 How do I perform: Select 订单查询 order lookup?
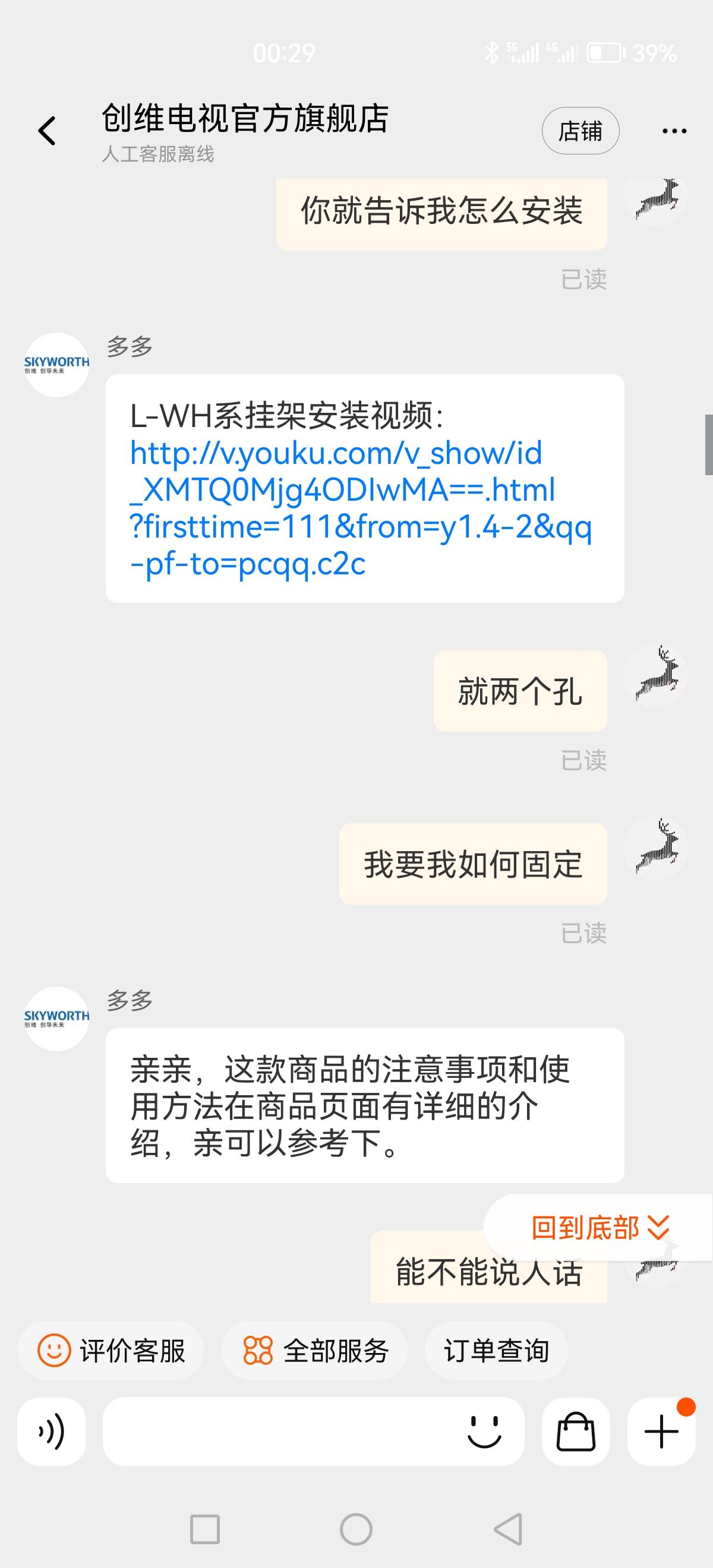pos(496,1351)
